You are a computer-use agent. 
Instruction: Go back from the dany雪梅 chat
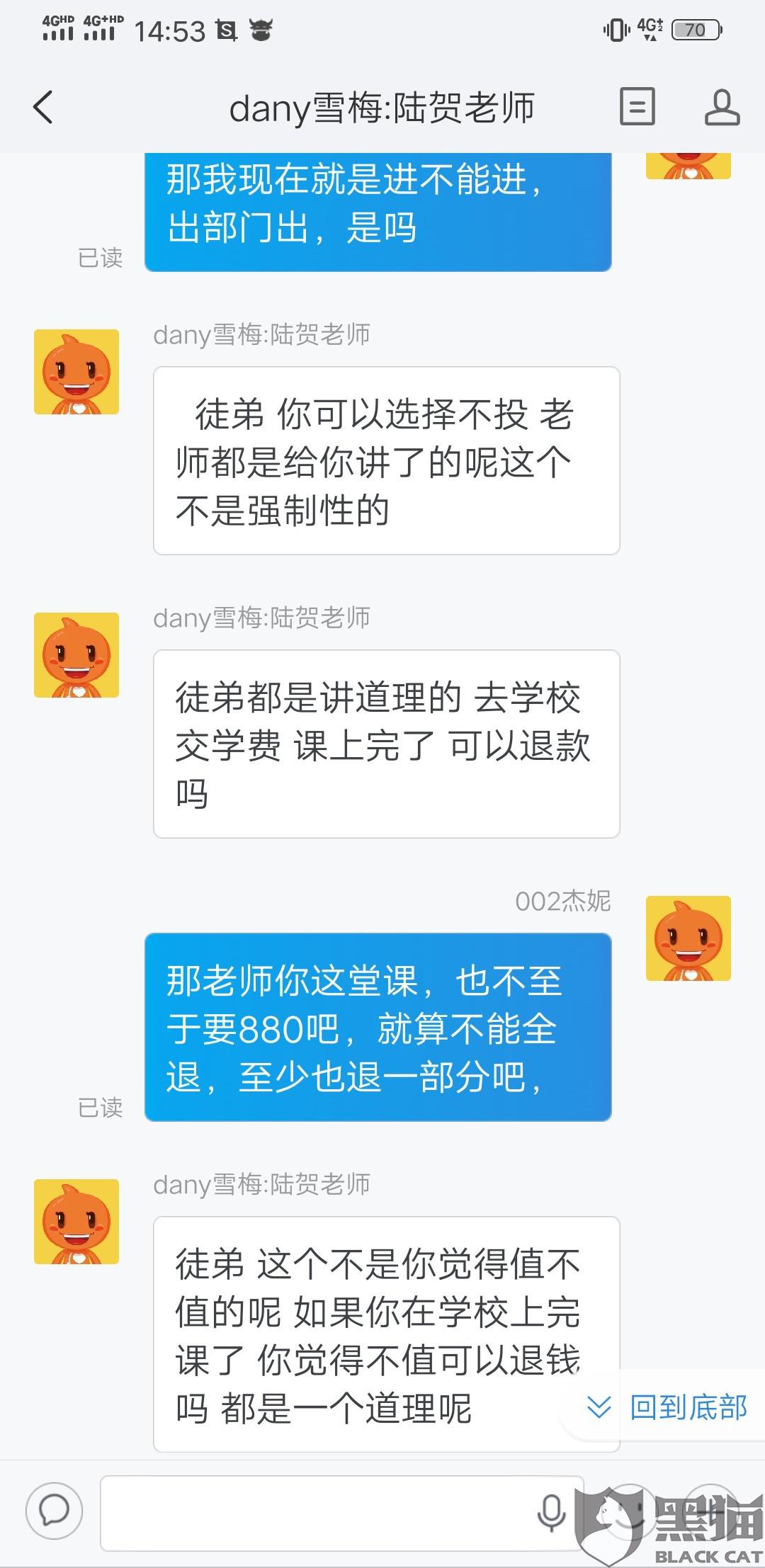point(44,108)
